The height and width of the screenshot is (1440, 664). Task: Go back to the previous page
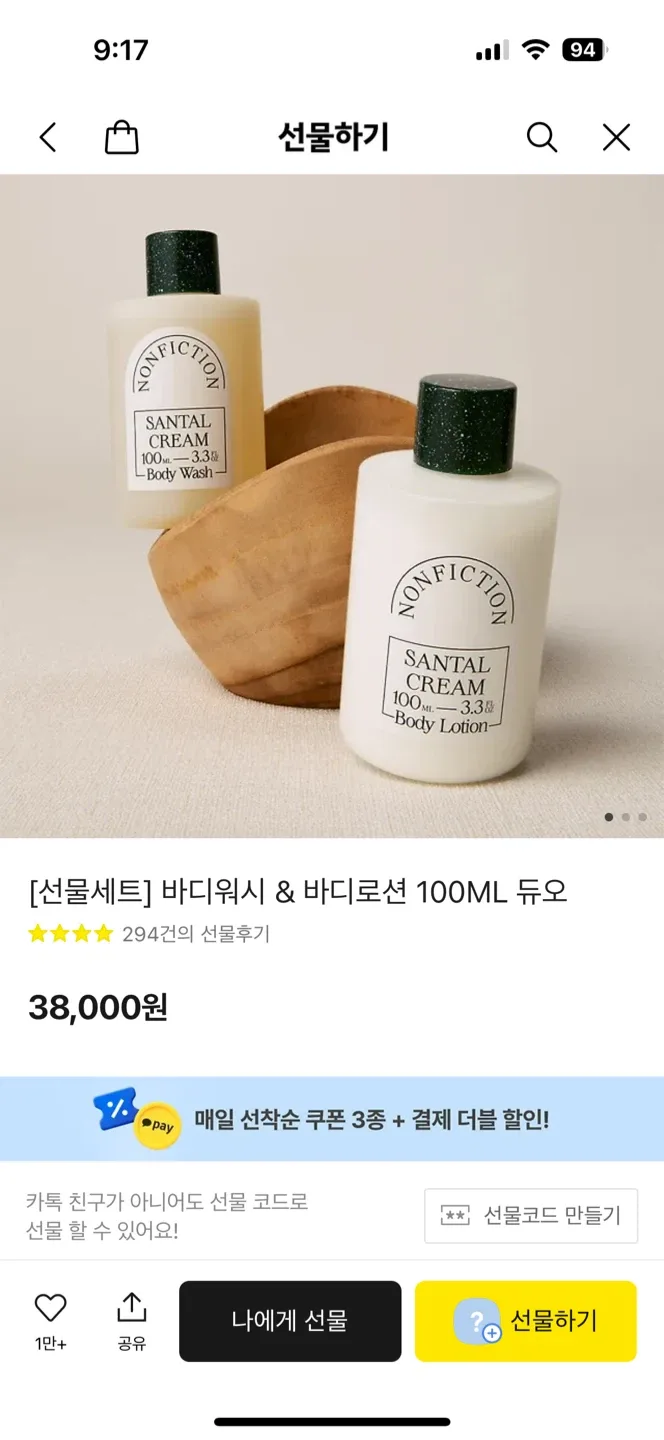[x=48, y=137]
